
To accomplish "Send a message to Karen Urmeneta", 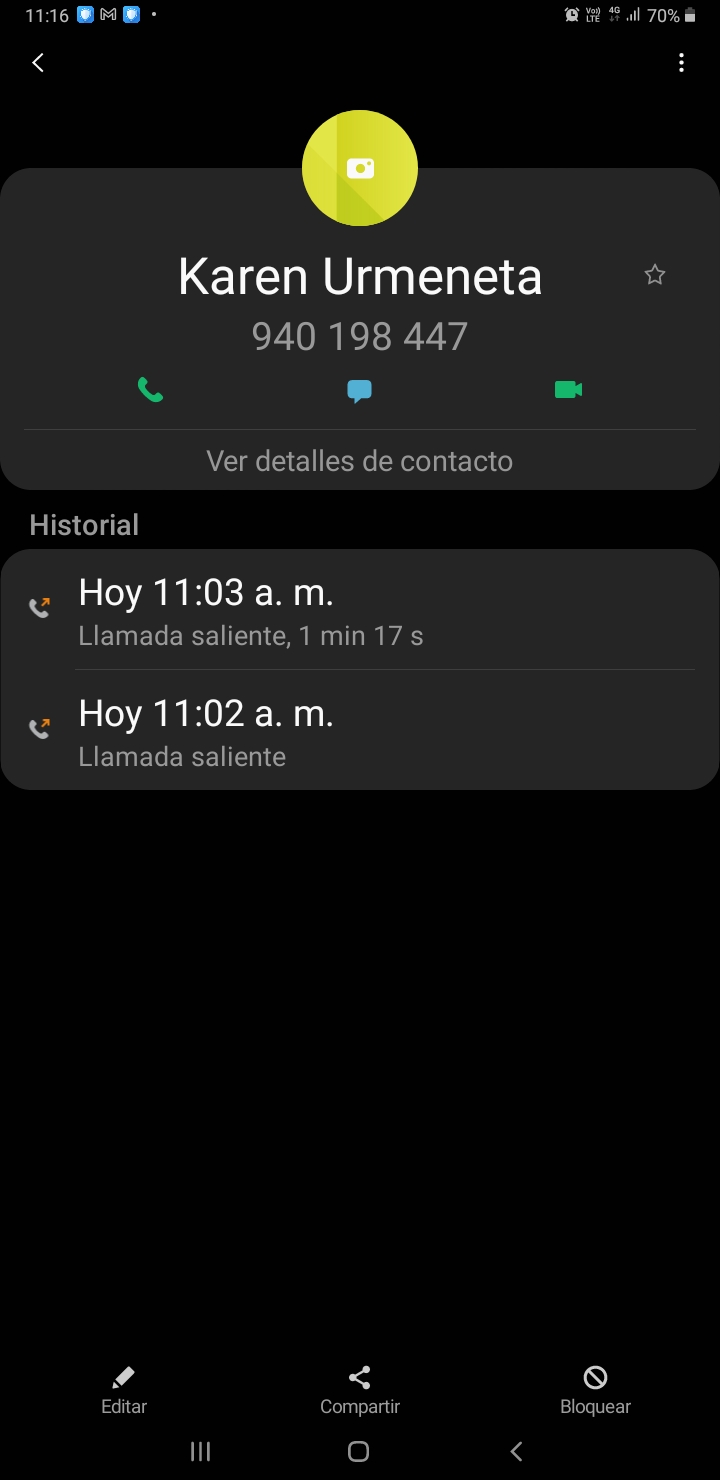I will pyautogui.click(x=360, y=390).
